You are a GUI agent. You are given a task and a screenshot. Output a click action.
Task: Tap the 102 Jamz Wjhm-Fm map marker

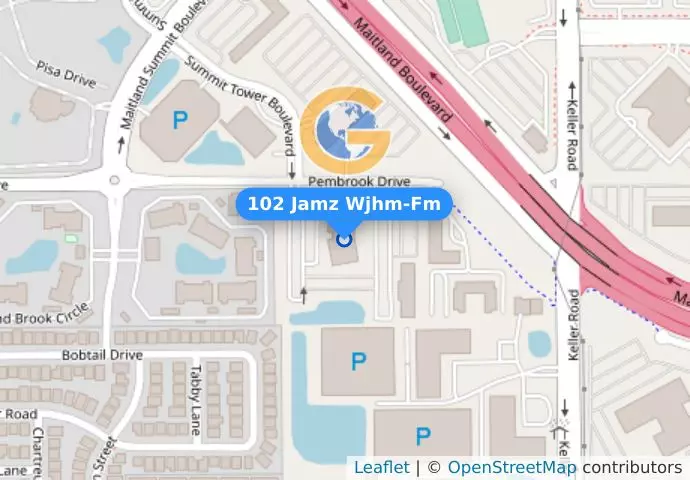coord(345,239)
